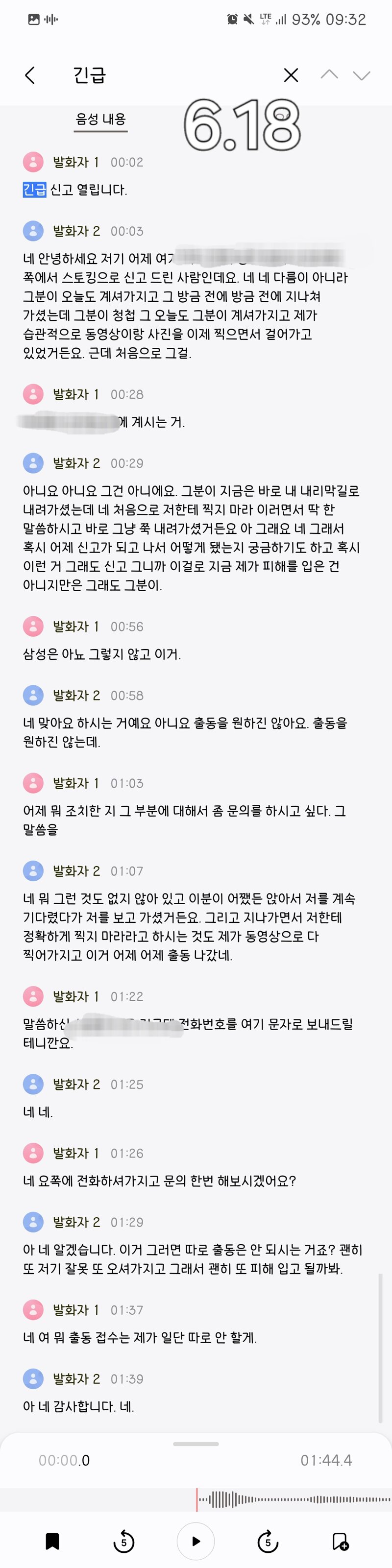Screen dimensions: 392x1568
Task: Open the bookmark list
Action: point(53,1541)
